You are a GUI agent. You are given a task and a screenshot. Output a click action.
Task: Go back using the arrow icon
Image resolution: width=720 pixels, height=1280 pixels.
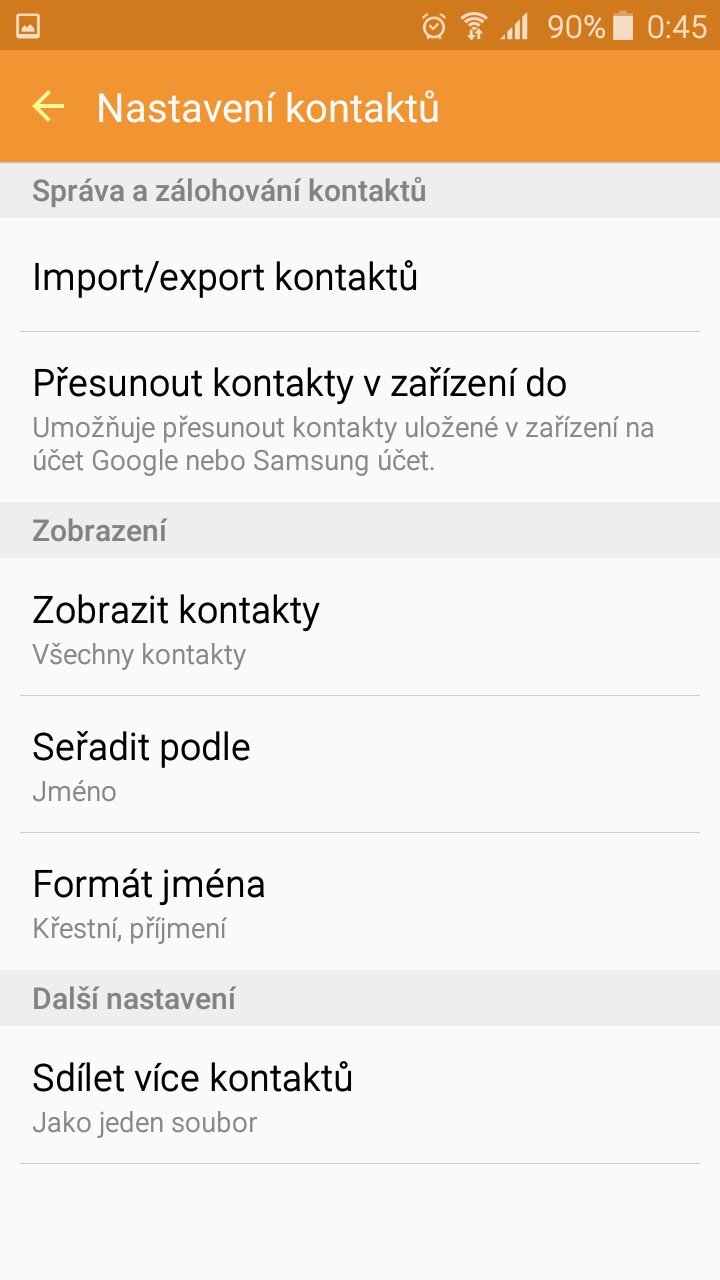coord(48,107)
